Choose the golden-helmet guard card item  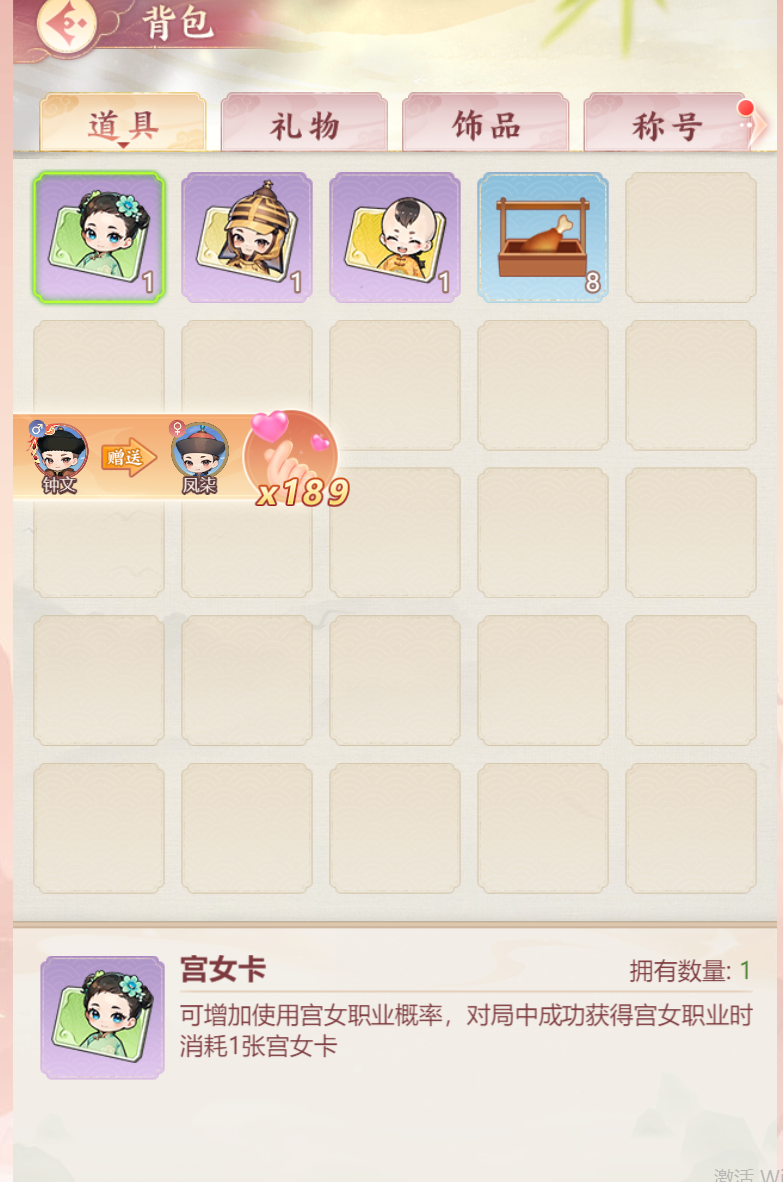(x=246, y=237)
